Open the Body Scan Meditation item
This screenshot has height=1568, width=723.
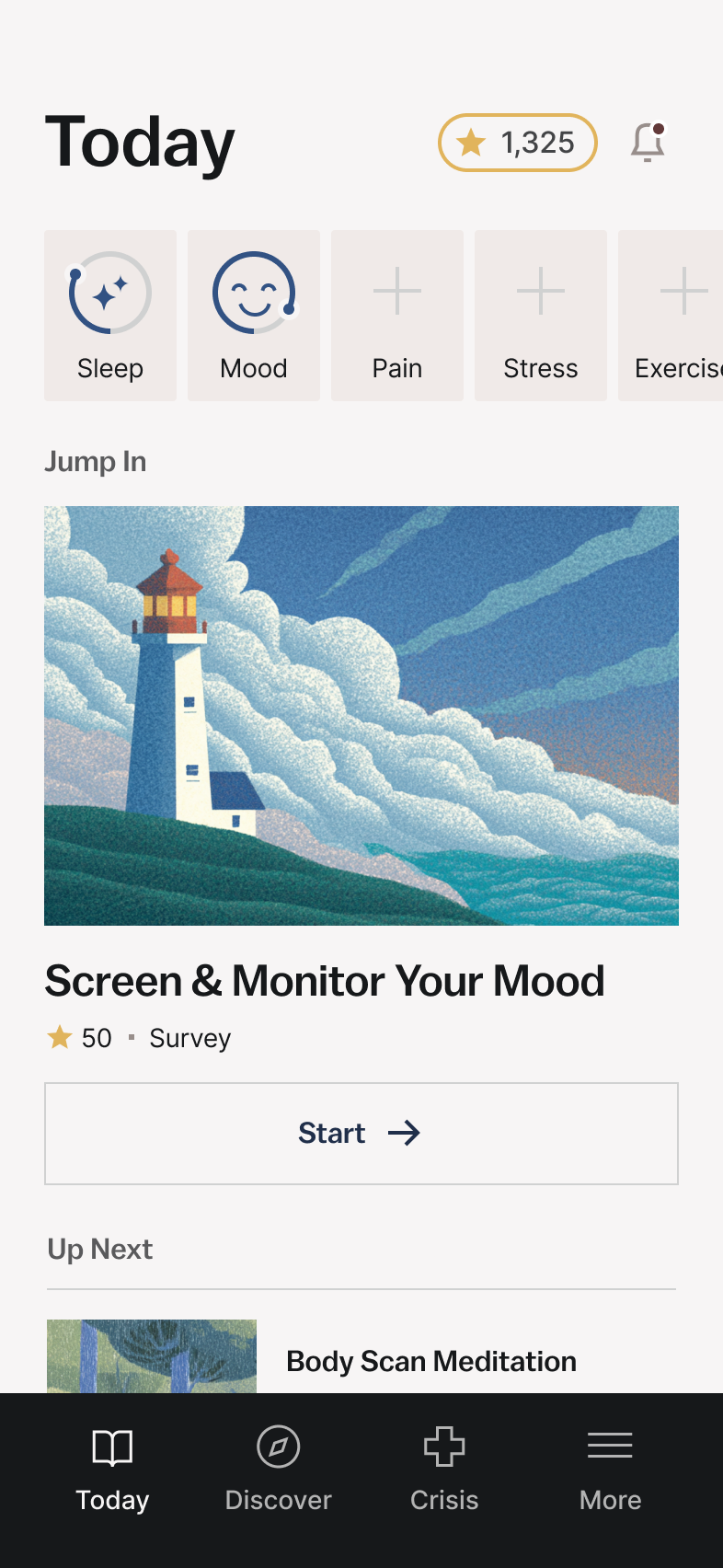click(x=430, y=1360)
